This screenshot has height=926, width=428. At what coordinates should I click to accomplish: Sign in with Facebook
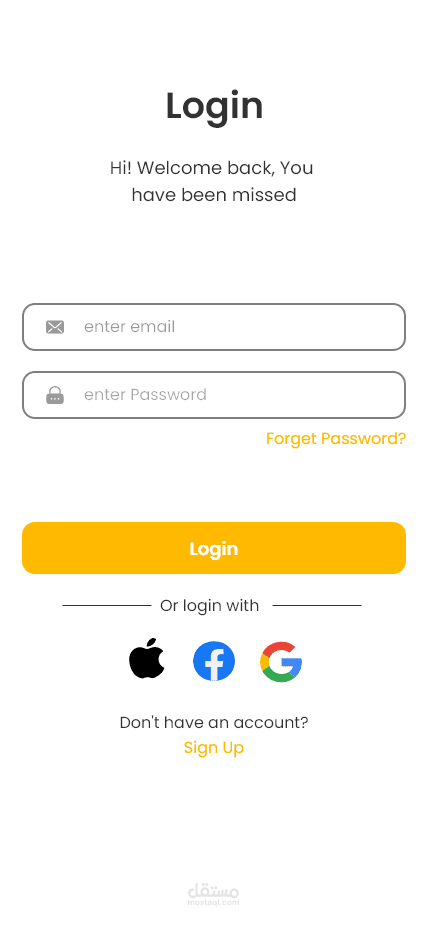click(x=214, y=661)
